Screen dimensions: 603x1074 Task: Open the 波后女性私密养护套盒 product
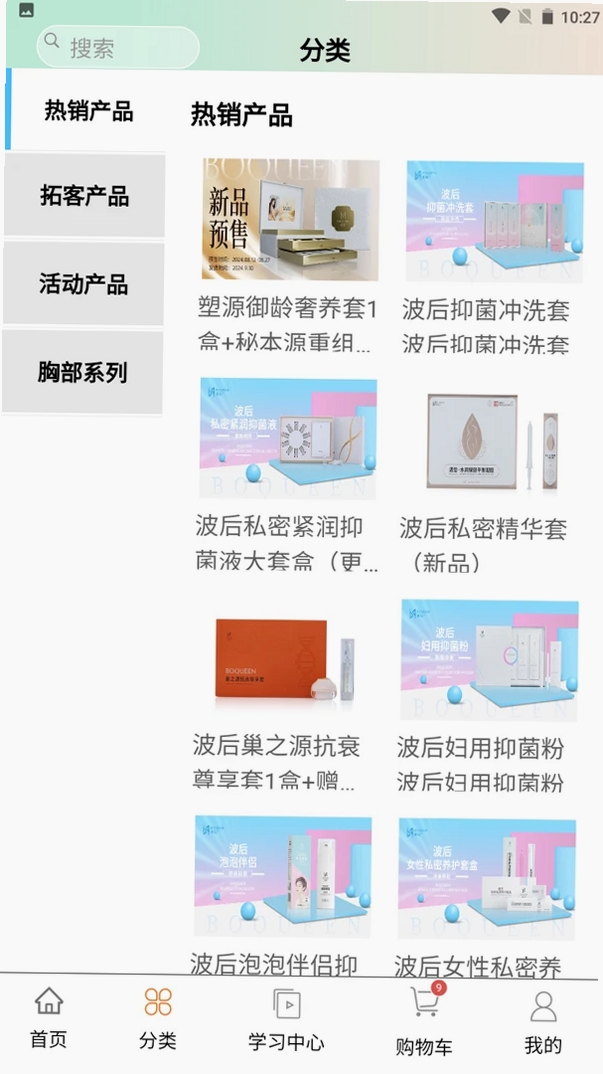click(485, 896)
